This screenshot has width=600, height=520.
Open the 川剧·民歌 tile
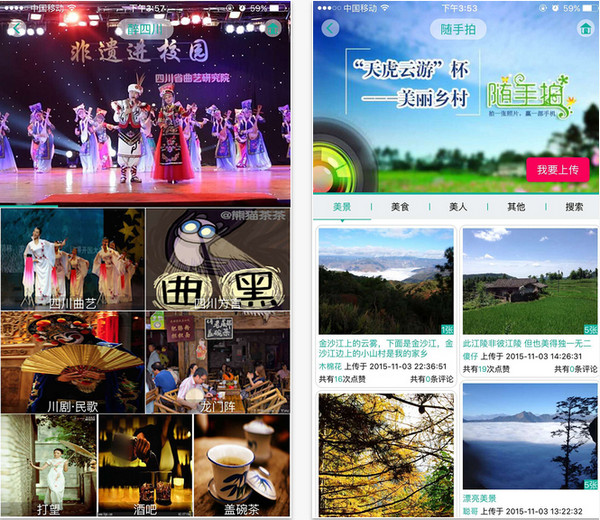click(x=72, y=361)
